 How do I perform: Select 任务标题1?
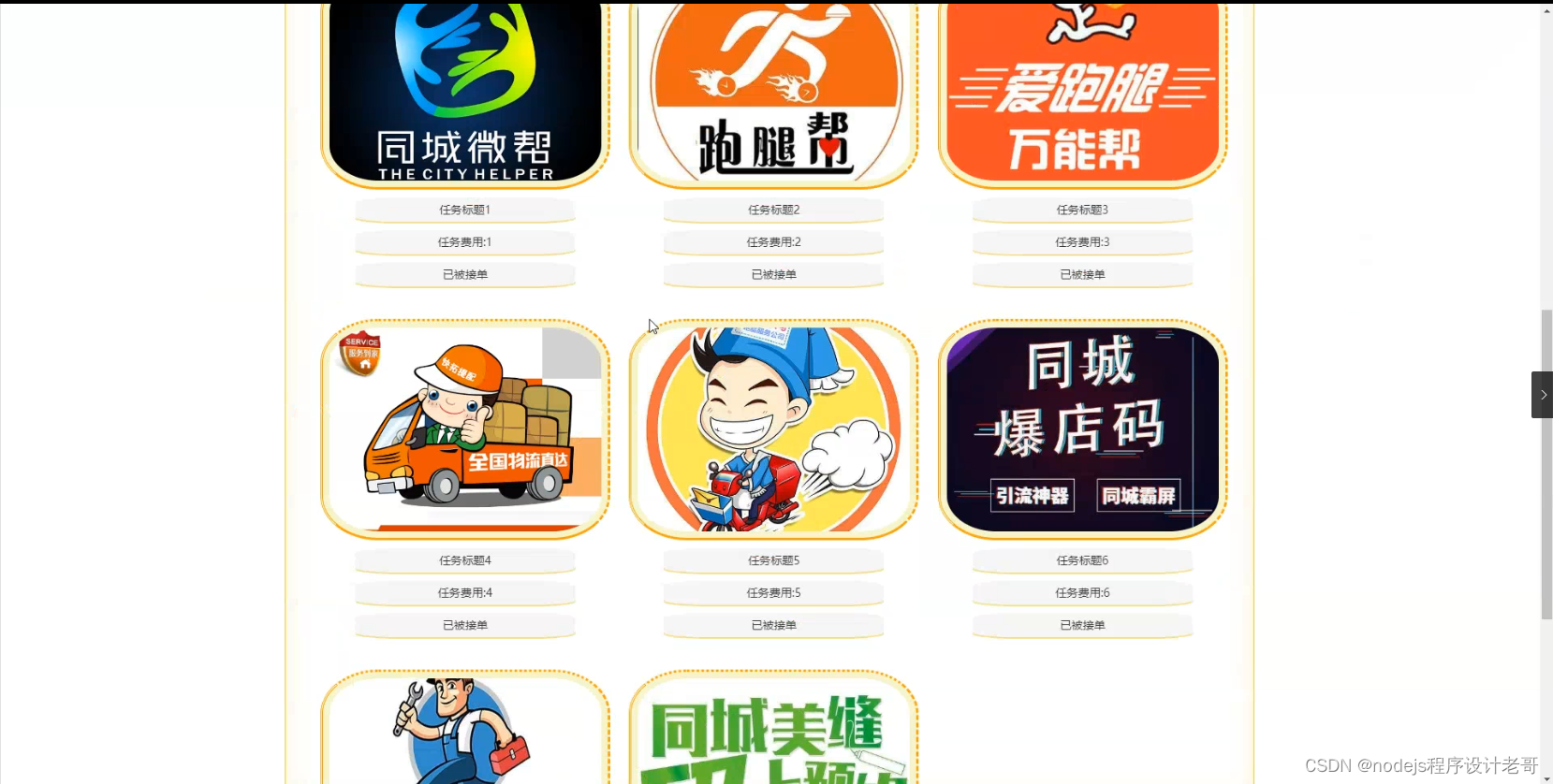coord(465,210)
